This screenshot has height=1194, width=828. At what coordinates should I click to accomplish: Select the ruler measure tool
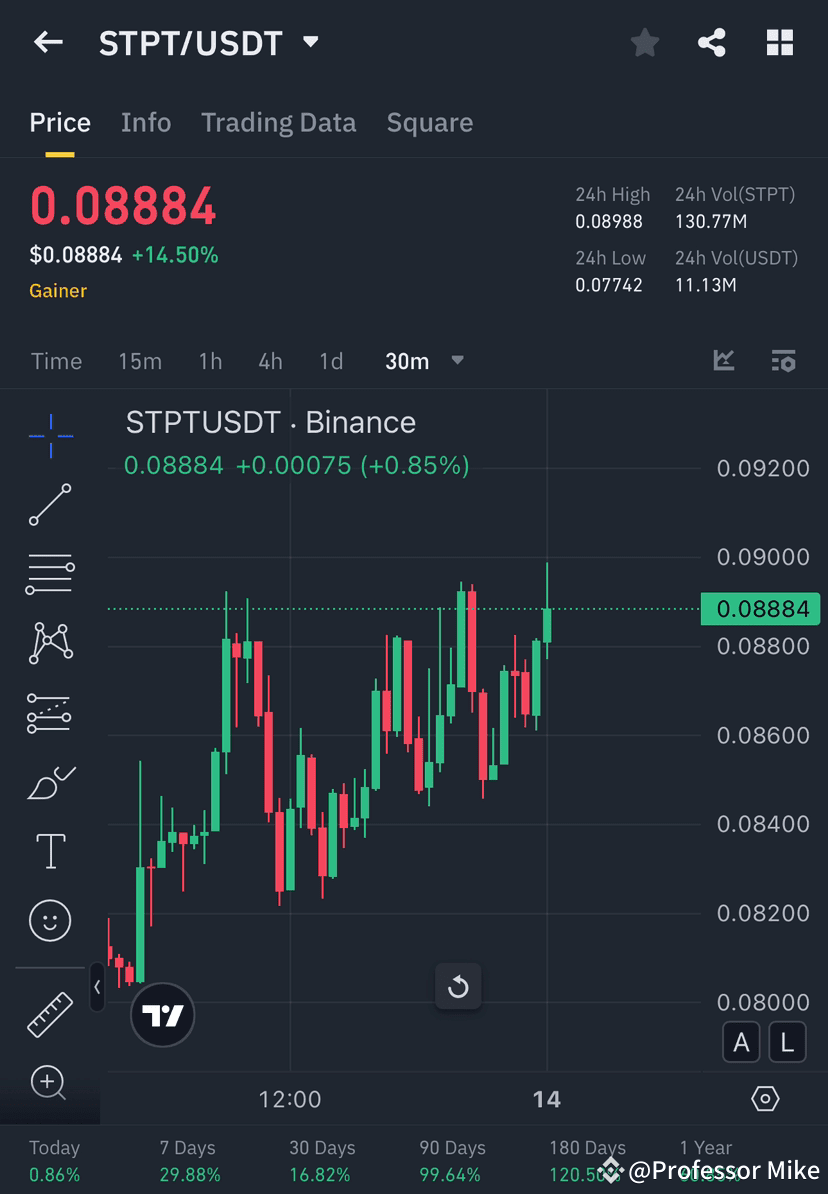(50, 1013)
